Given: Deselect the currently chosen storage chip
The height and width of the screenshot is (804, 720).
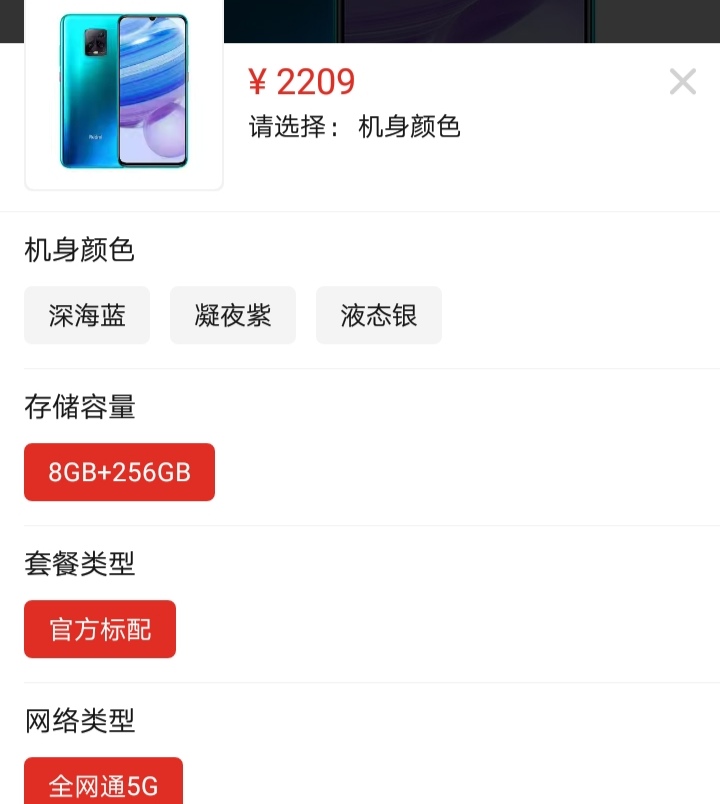Looking at the screenshot, I should pyautogui.click(x=119, y=471).
